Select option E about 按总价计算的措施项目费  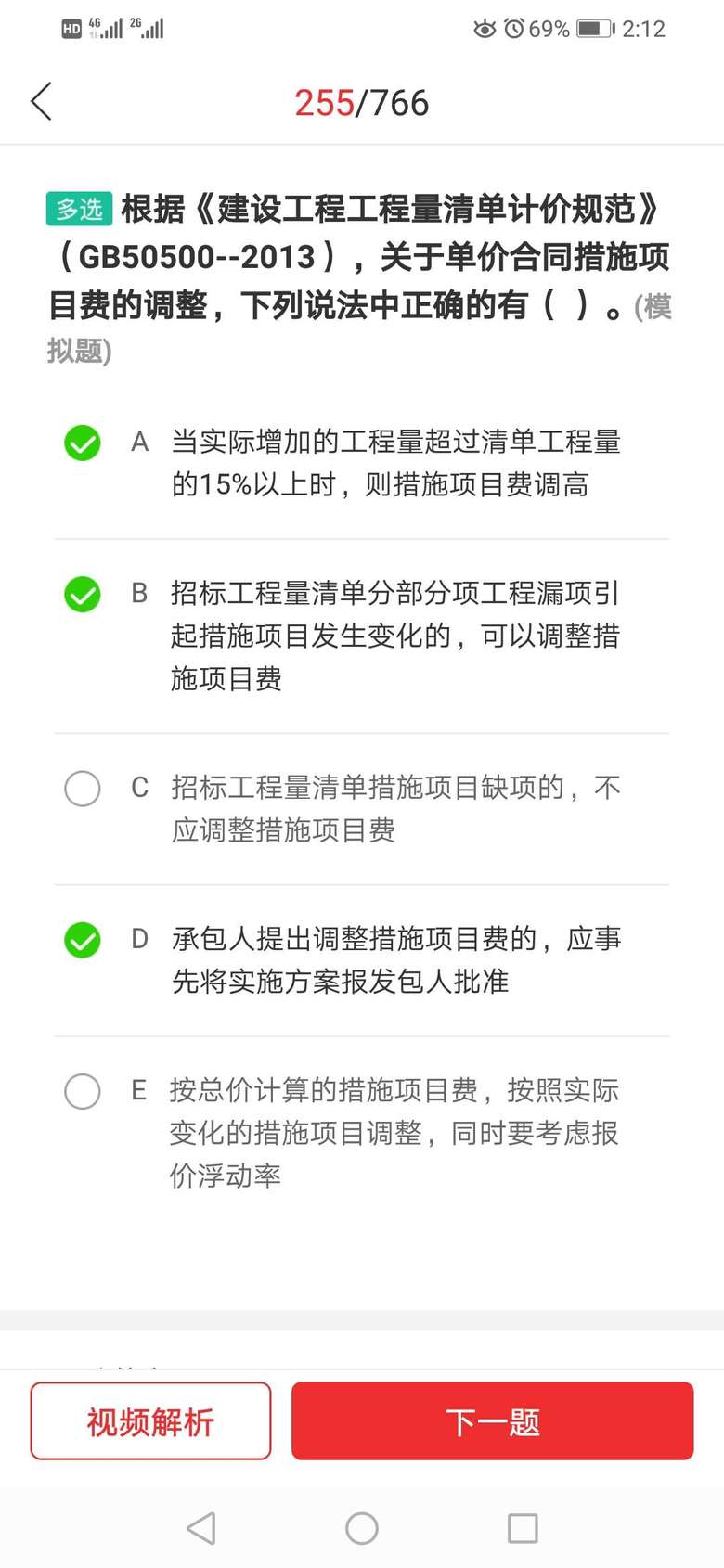[x=83, y=1091]
